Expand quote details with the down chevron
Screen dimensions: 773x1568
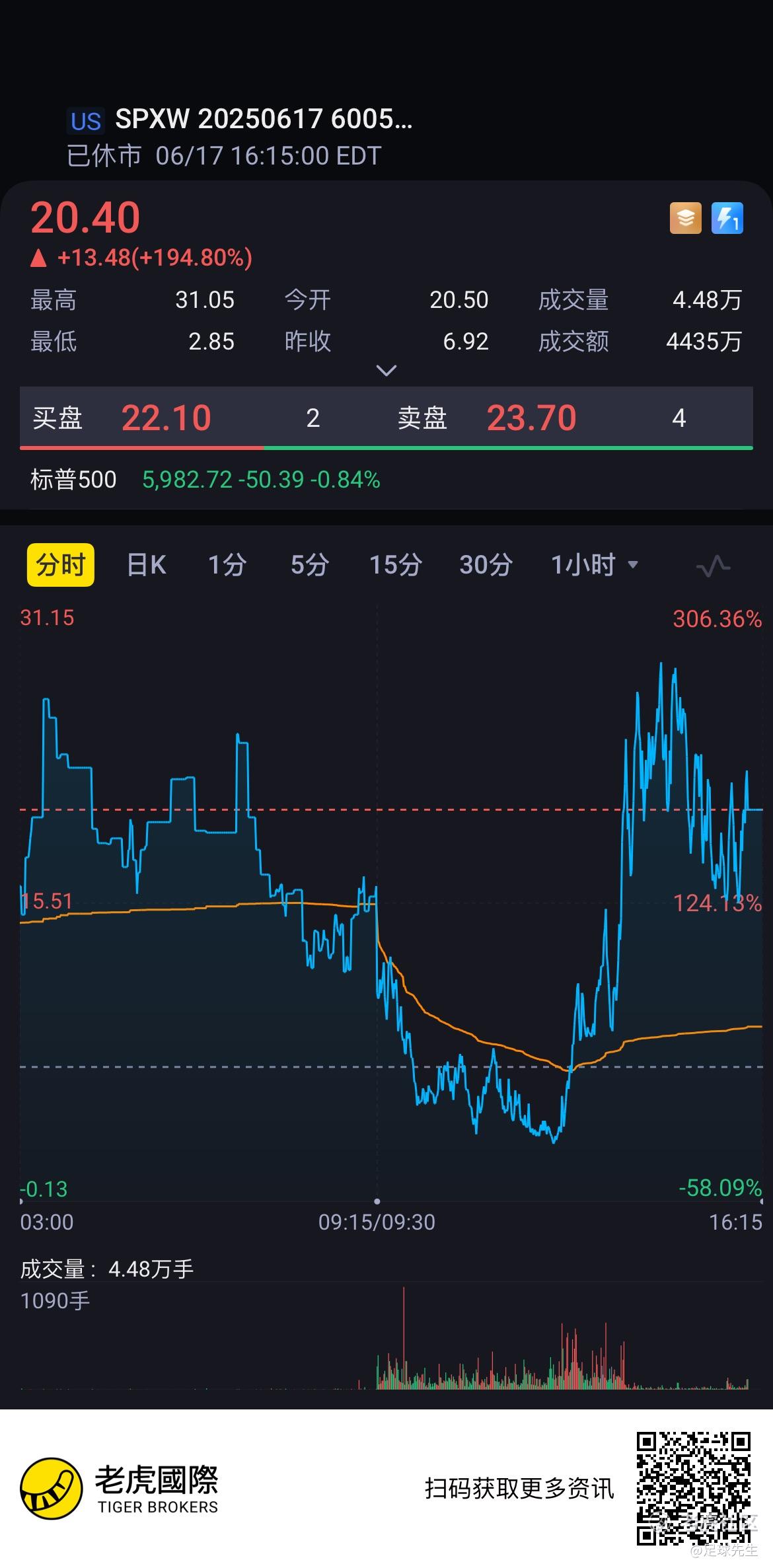point(386,370)
